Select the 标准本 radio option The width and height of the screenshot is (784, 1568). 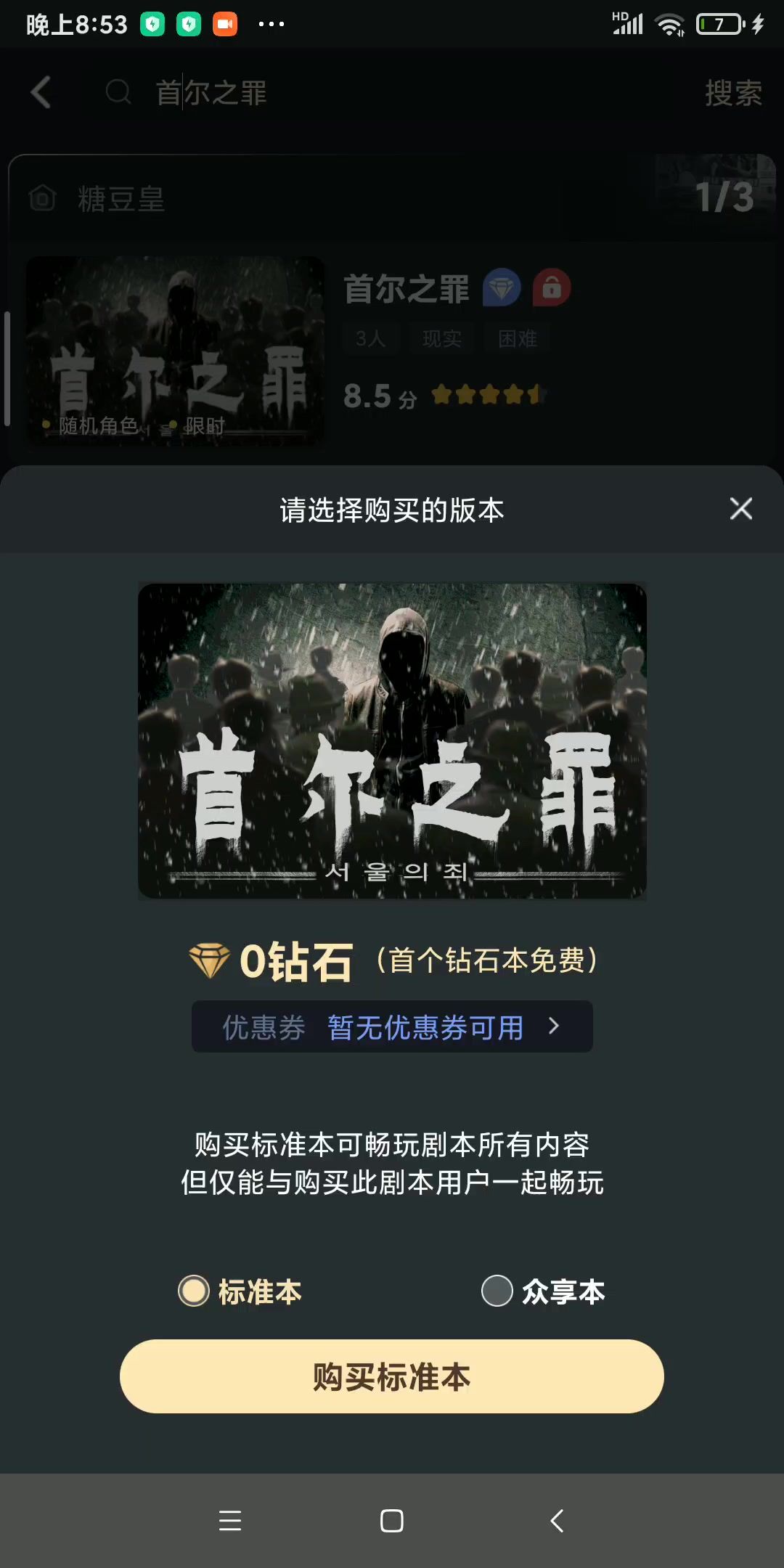[194, 1291]
